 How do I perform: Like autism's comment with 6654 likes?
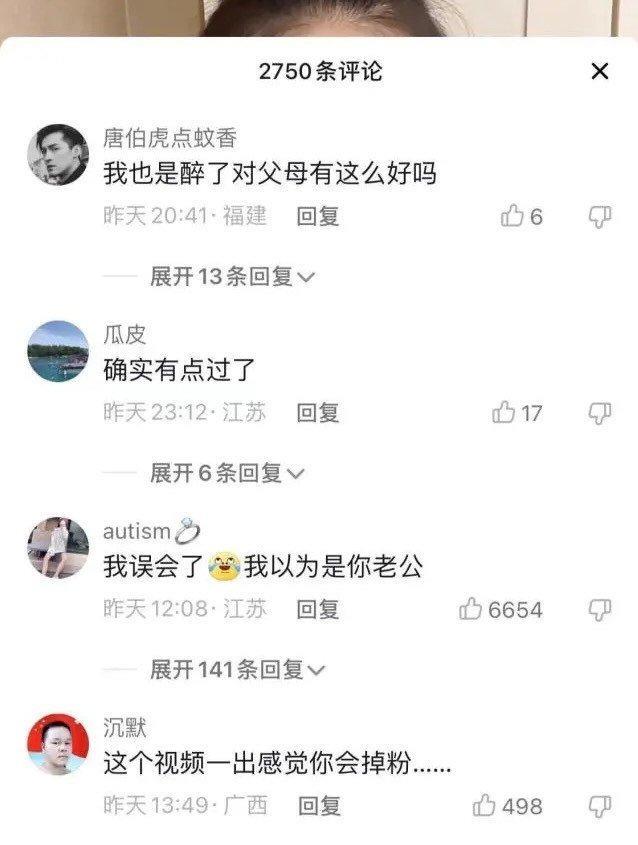472,609
